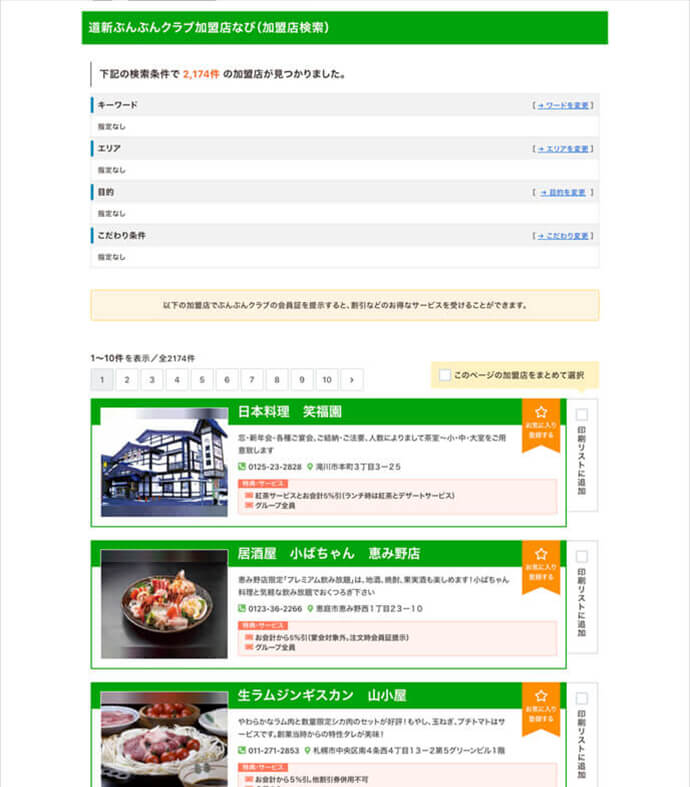Jump to results page 10

click(x=326, y=380)
